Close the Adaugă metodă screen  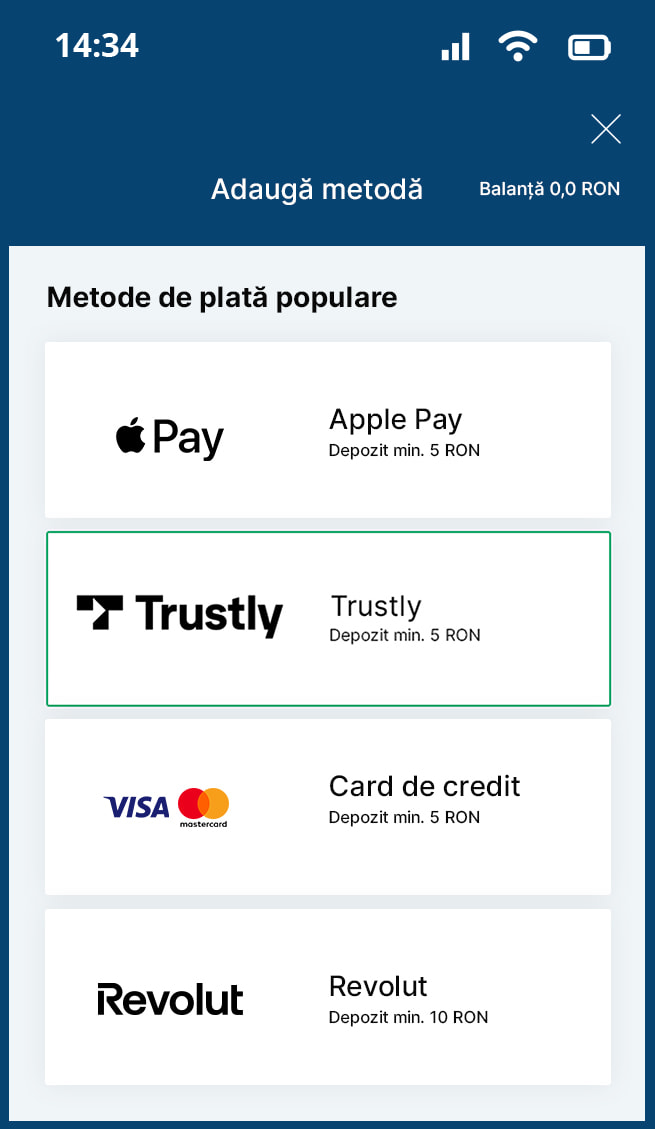point(605,130)
